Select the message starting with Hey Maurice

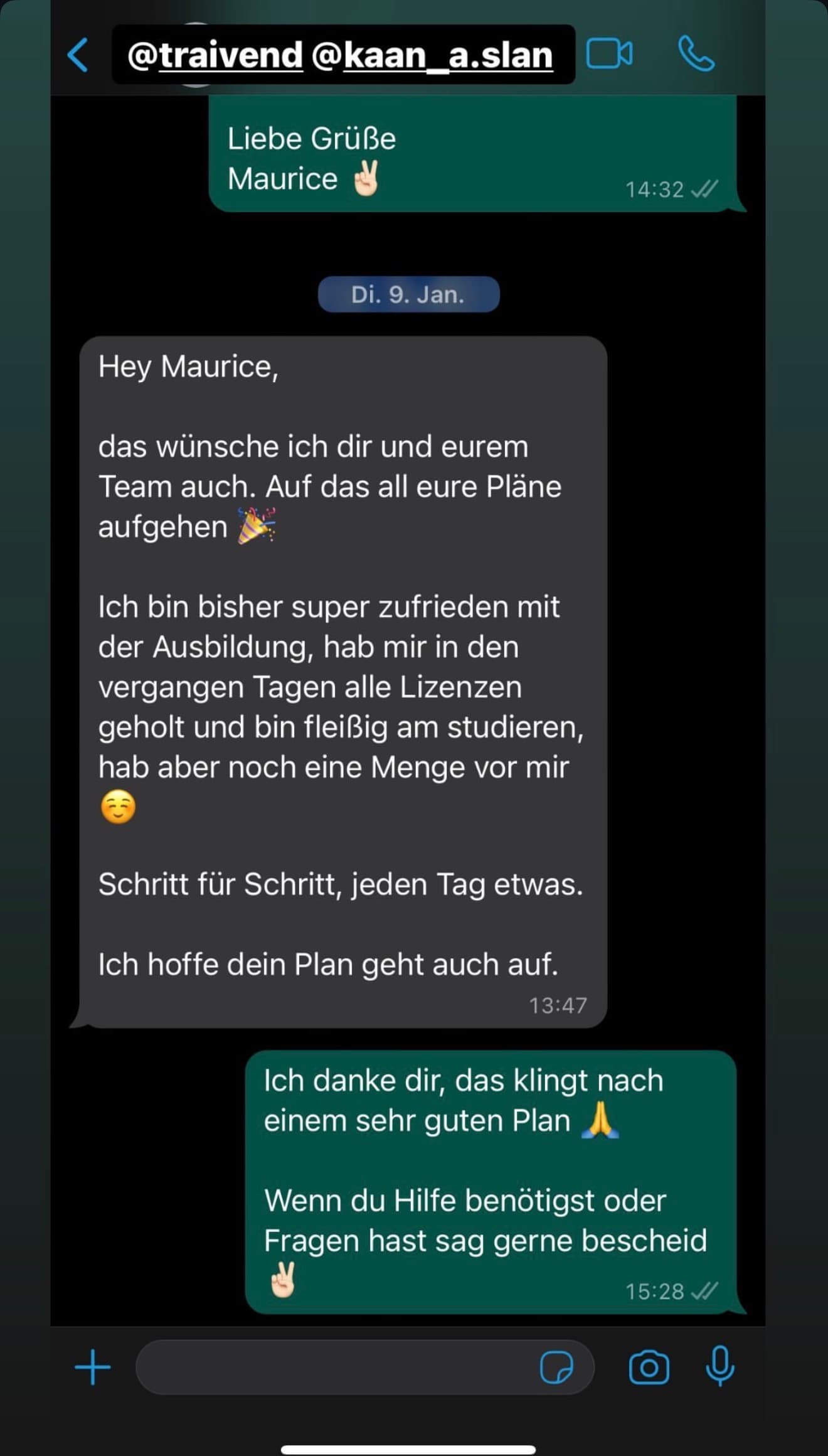(x=342, y=684)
